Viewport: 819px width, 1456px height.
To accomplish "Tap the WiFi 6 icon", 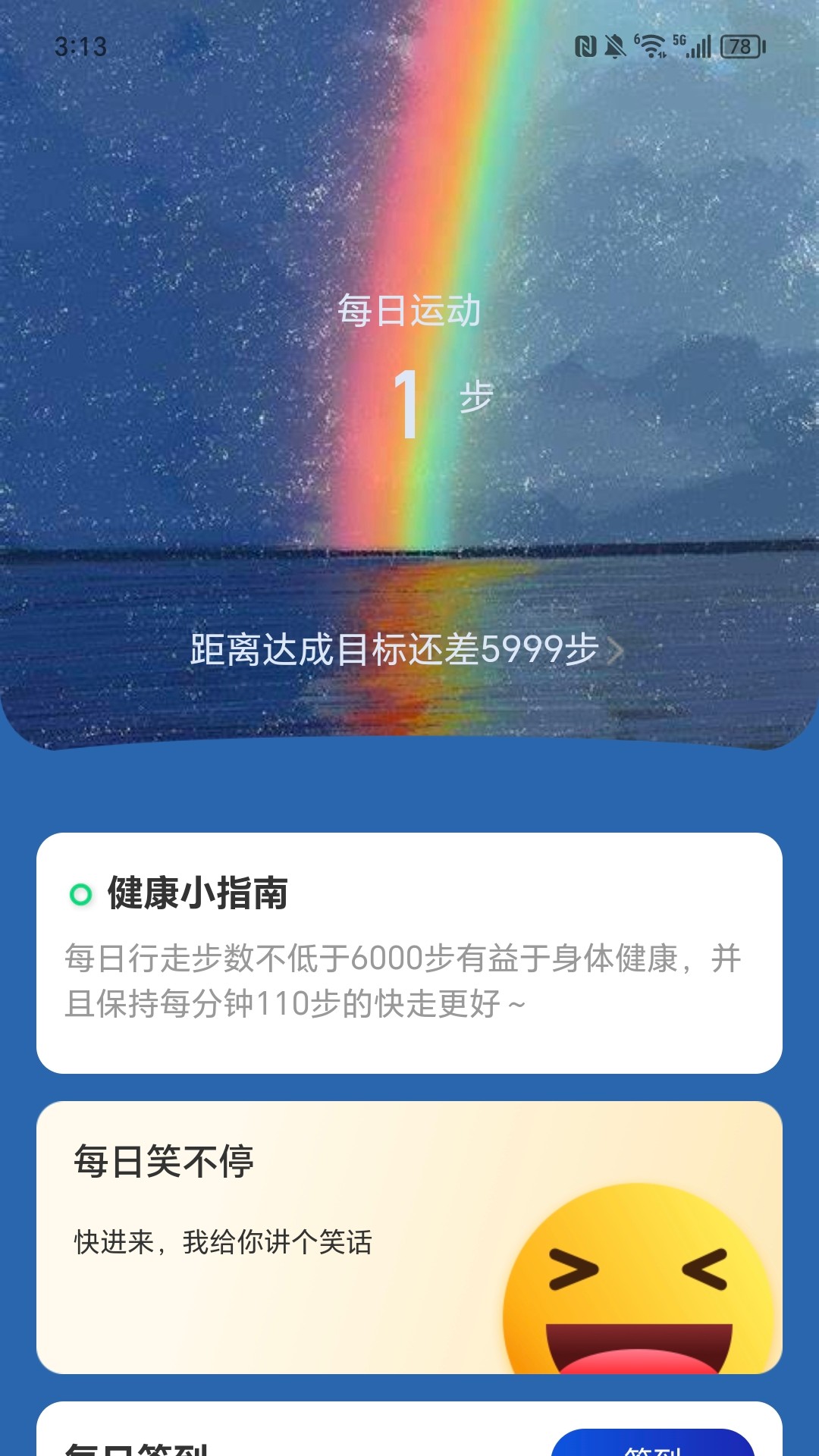I will coord(651,46).
